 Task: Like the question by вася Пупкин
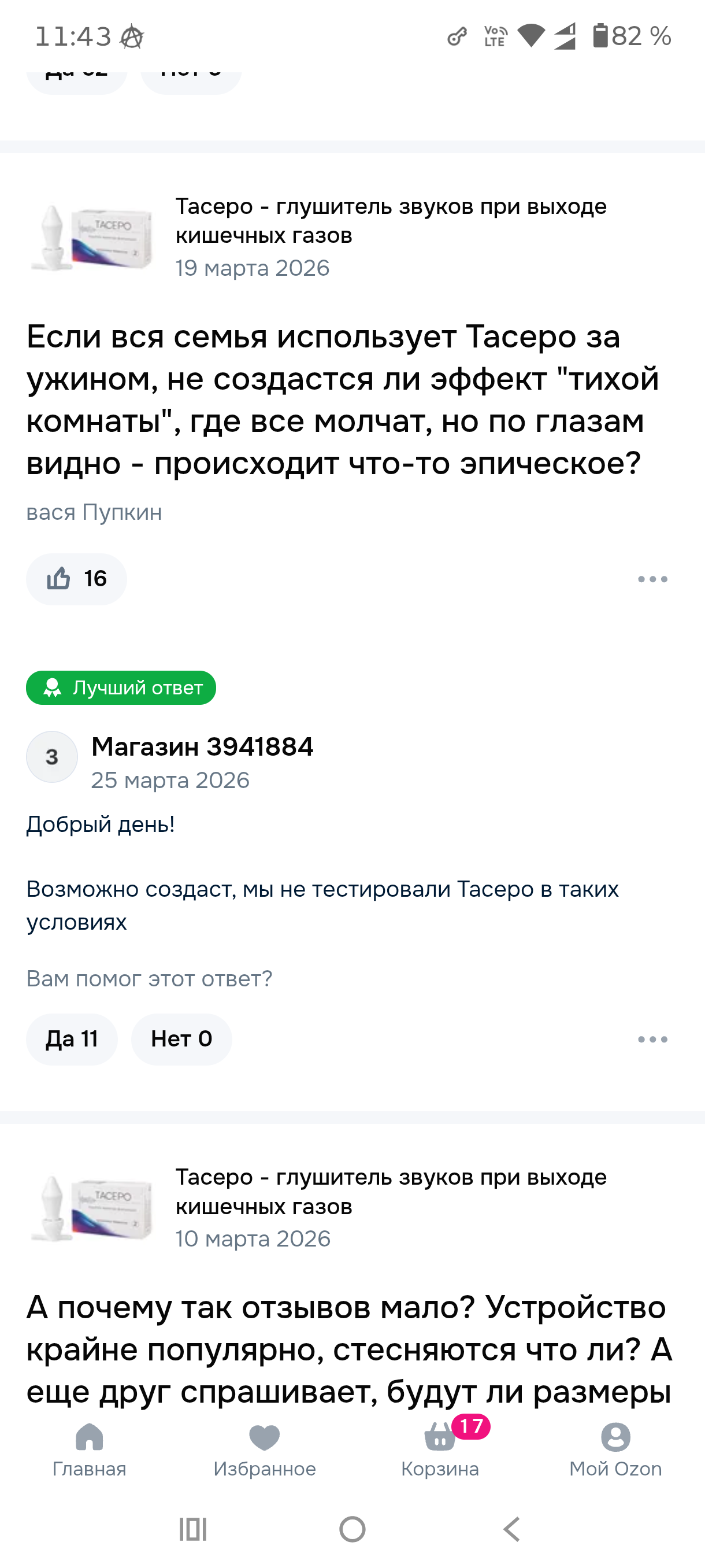[76, 579]
